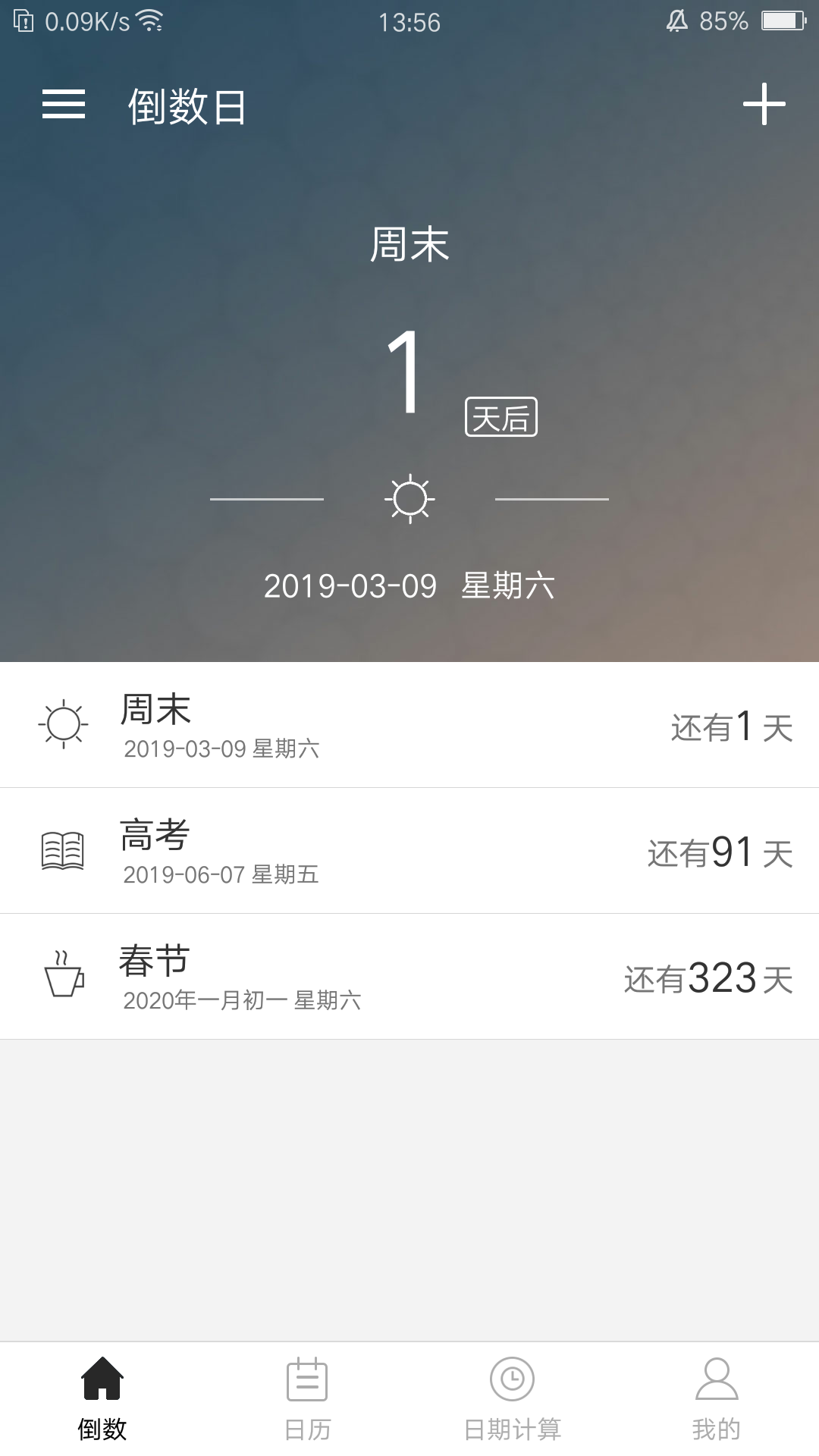This screenshot has height=1456, width=819.
Task: Tap the plus icon to add new countdown
Action: click(x=765, y=105)
